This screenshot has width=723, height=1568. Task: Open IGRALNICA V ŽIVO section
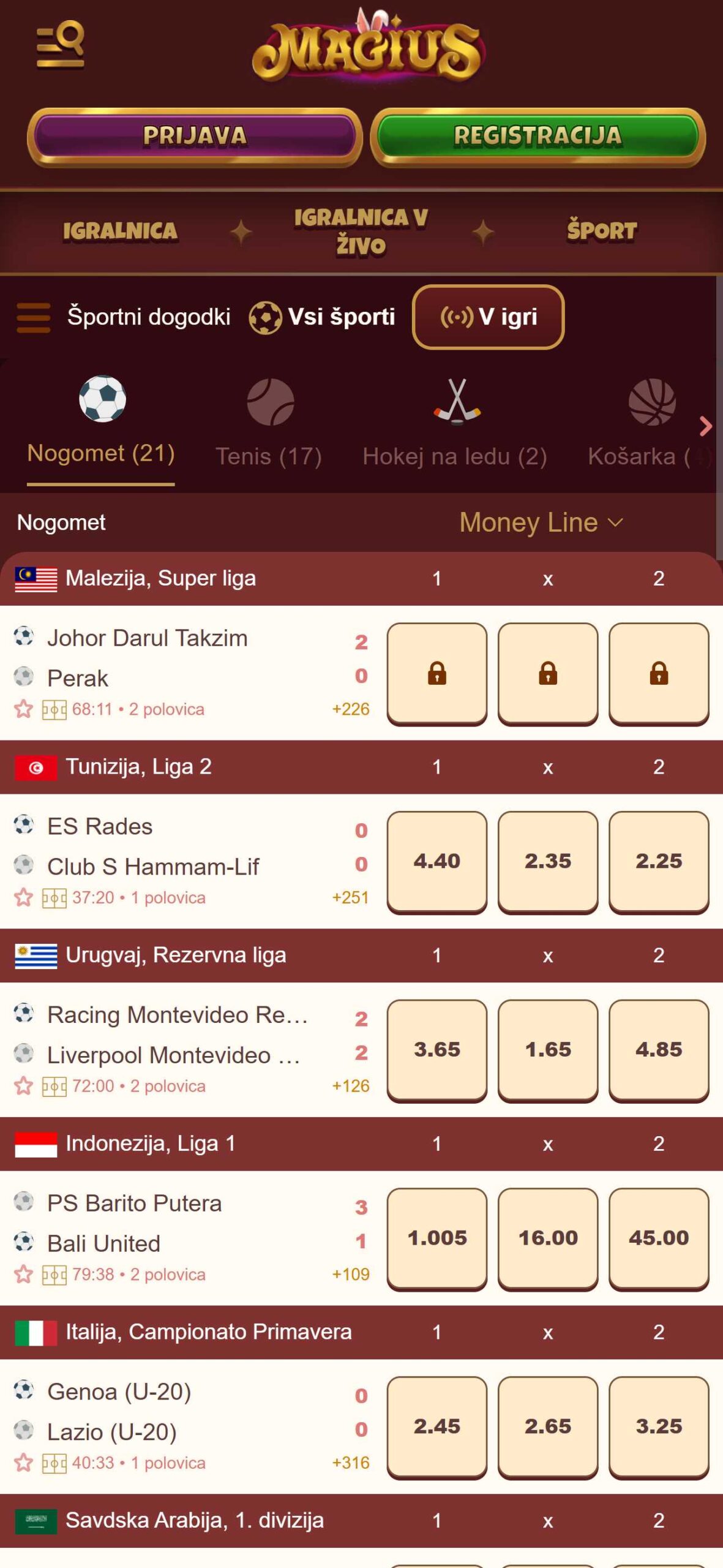pyautogui.click(x=361, y=232)
